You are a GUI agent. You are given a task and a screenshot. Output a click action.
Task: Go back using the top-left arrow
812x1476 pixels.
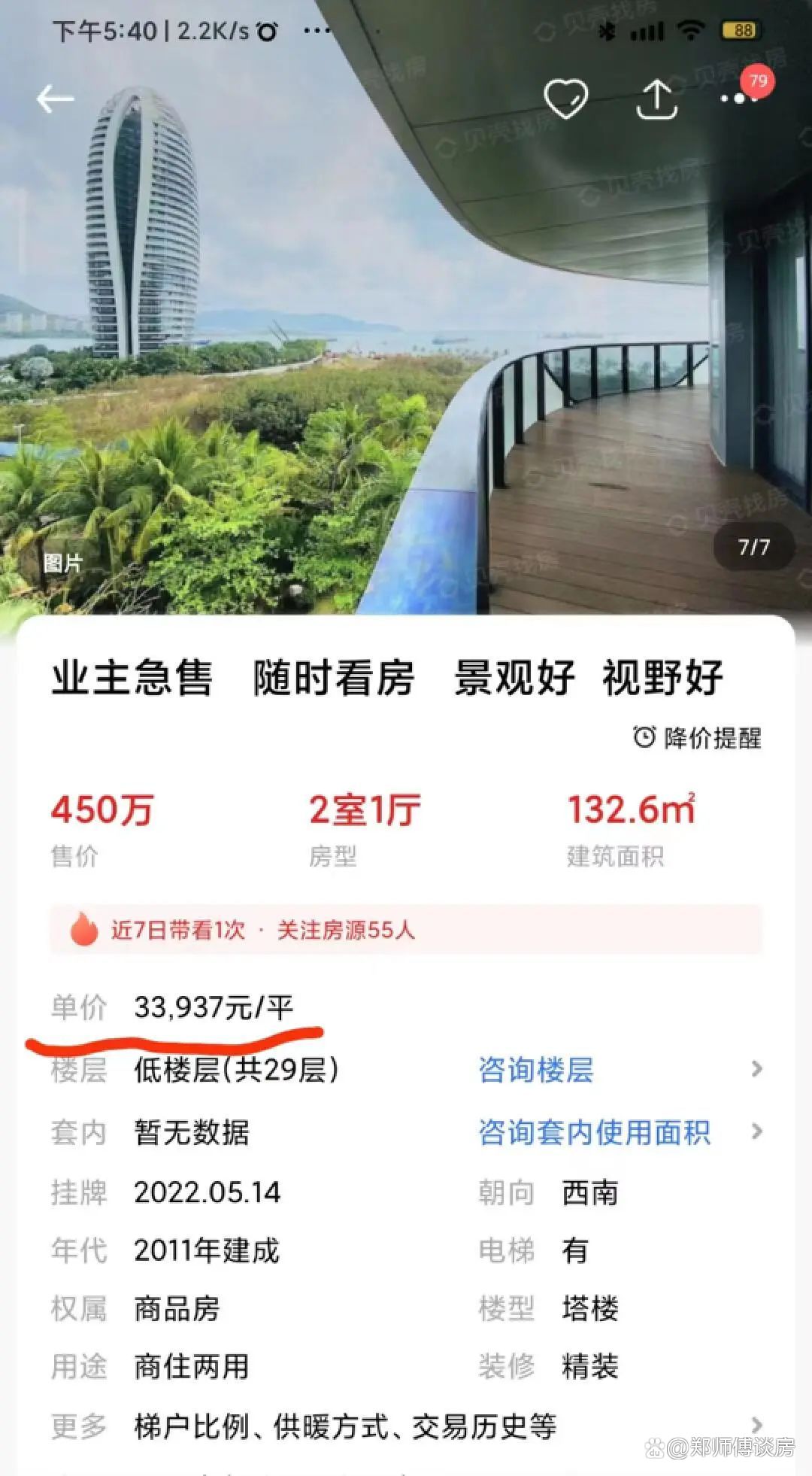56,99
